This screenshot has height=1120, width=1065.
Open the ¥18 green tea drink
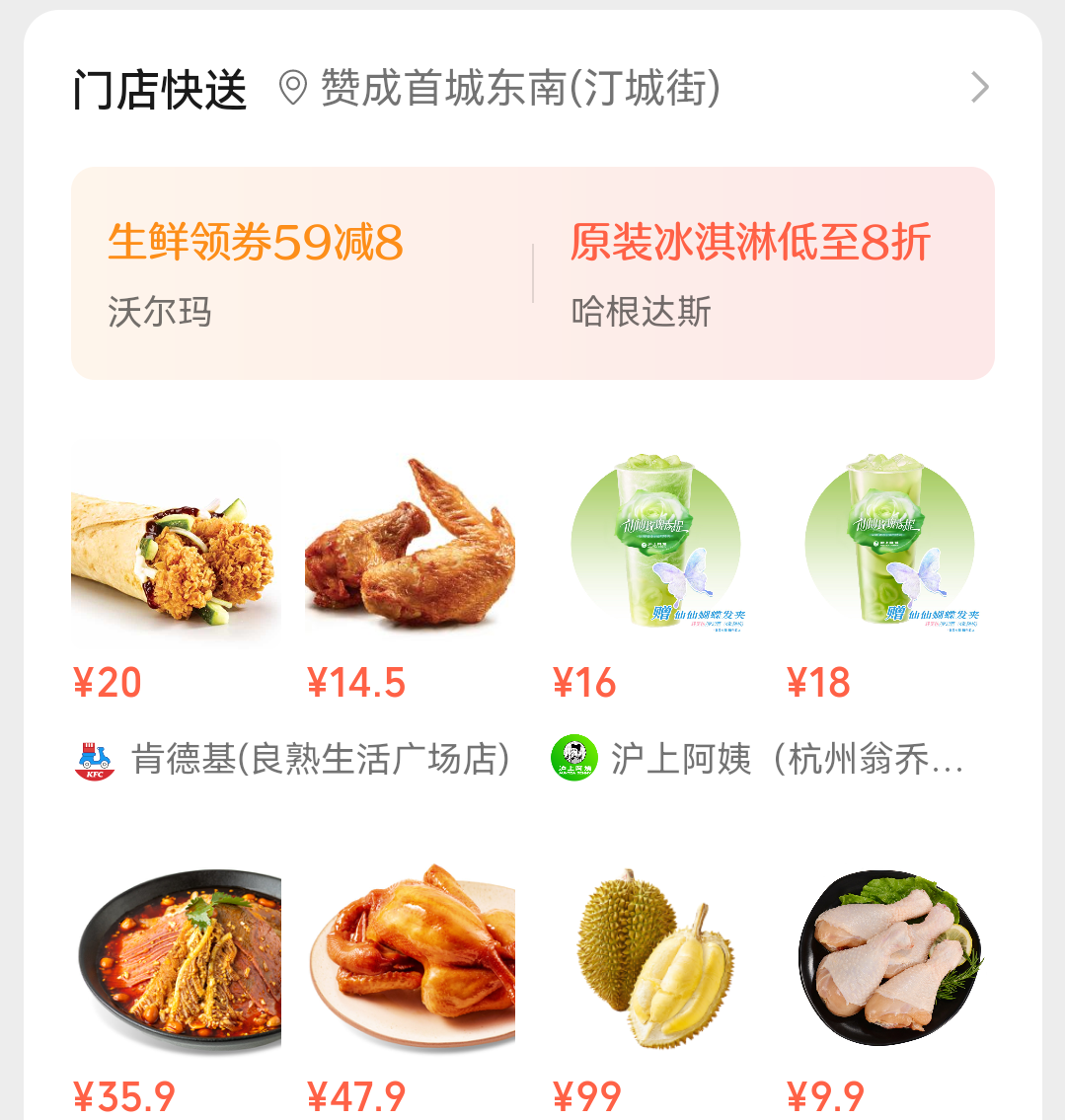coord(890,543)
